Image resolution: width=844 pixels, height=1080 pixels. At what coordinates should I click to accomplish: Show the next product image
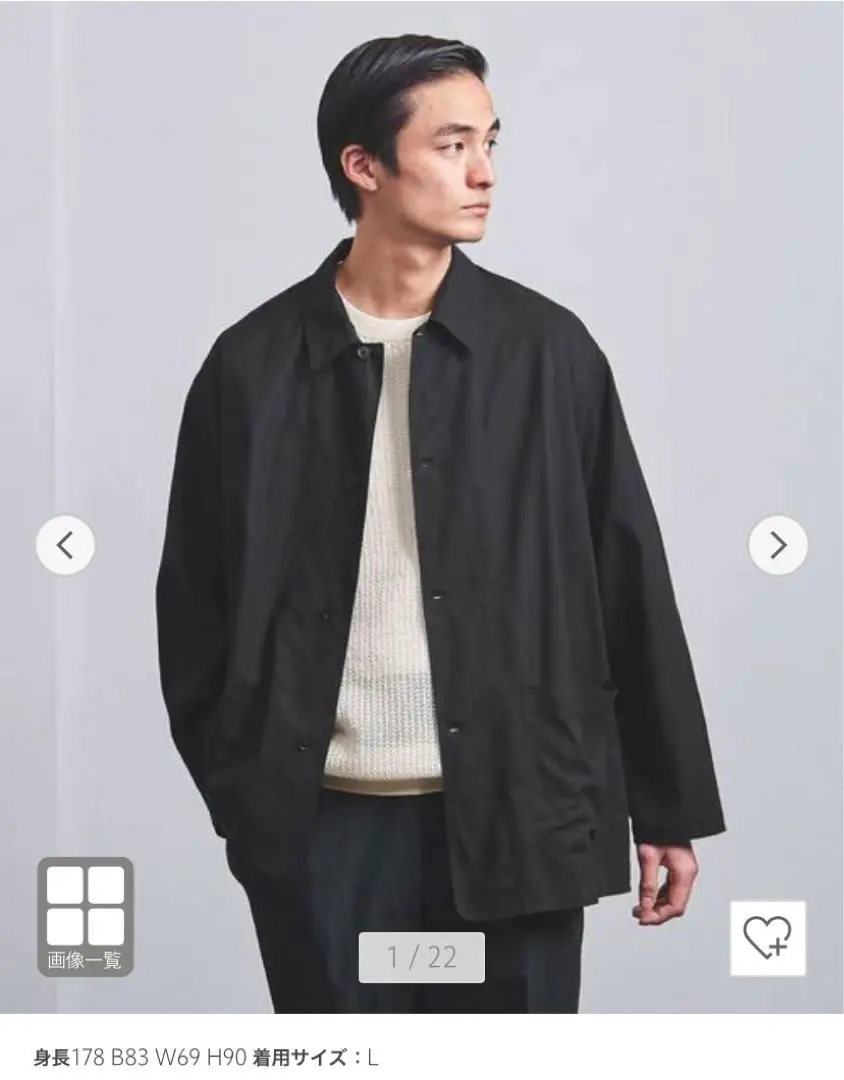coord(778,545)
